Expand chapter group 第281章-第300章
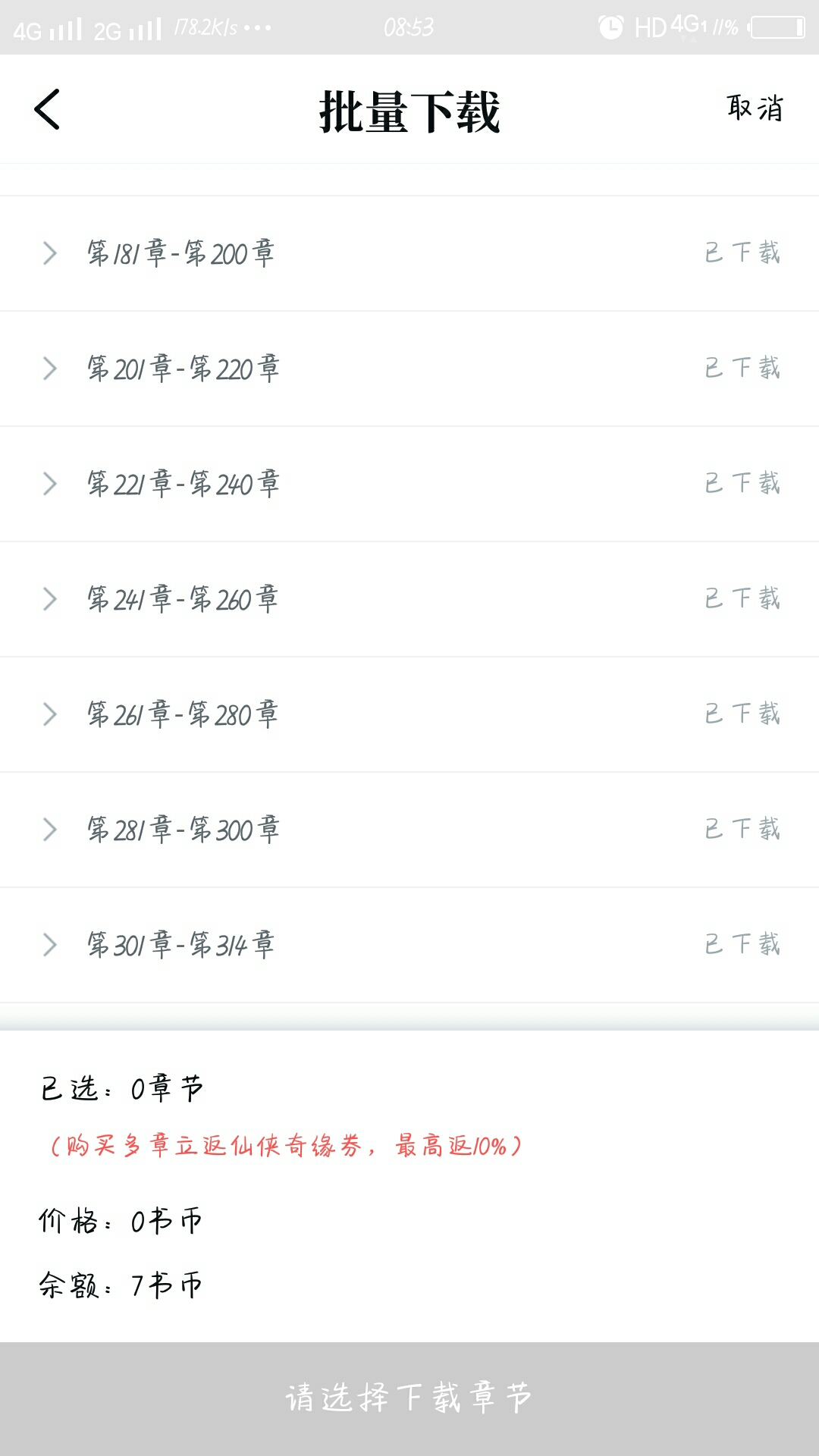This screenshot has width=819, height=1456. click(x=50, y=830)
